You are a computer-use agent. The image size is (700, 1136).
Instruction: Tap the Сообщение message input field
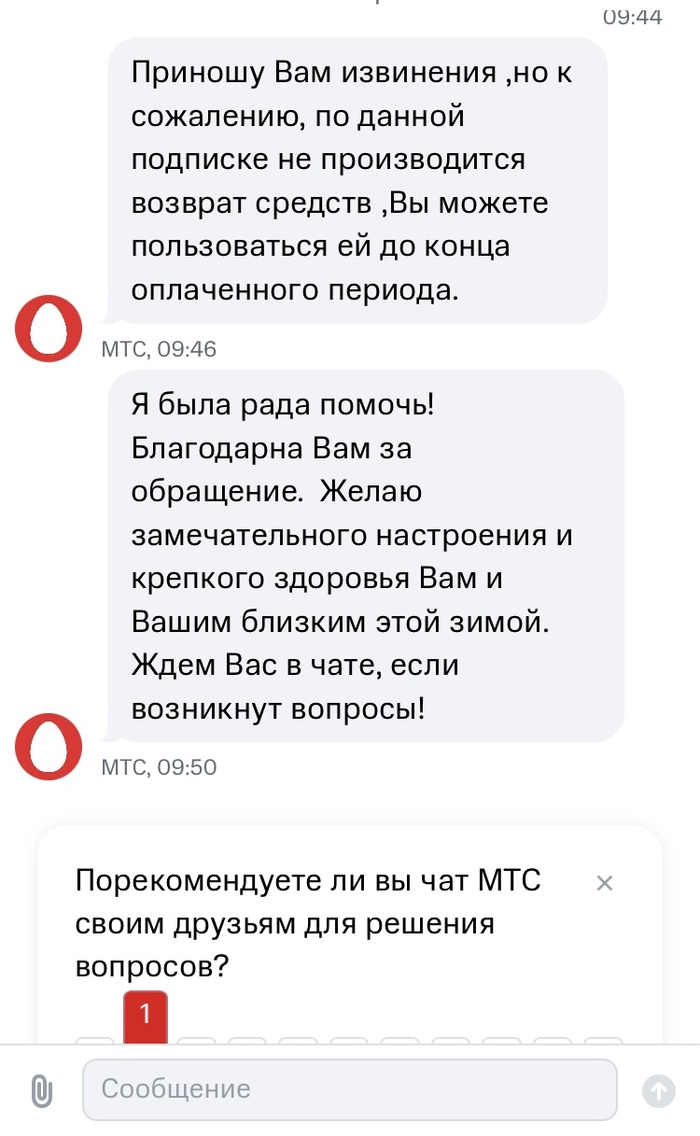pos(349,1089)
